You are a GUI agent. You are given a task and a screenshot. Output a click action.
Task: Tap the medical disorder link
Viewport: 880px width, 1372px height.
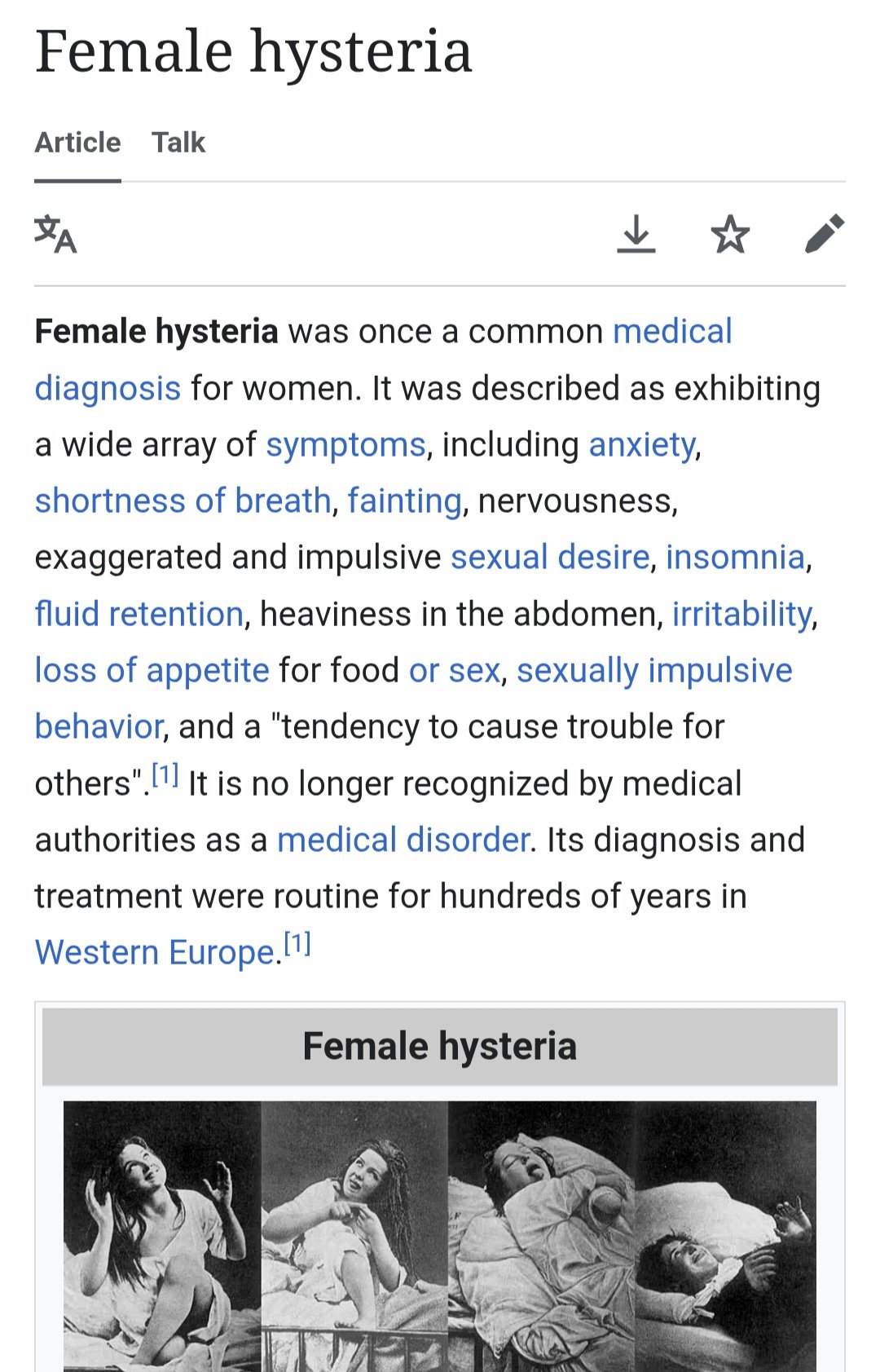(x=403, y=840)
